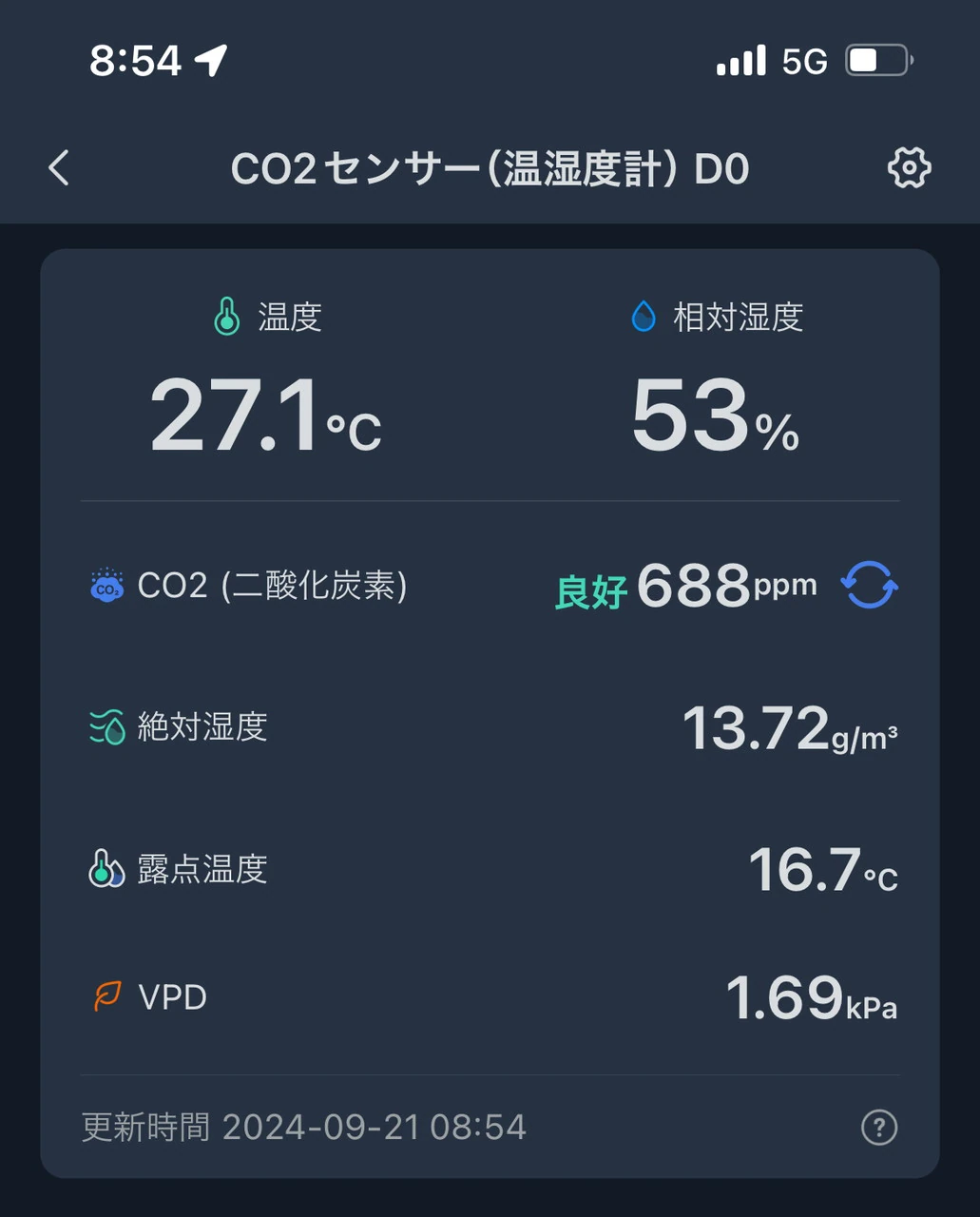Go back using the top-left arrow
This screenshot has width=980, height=1217.
point(59,168)
